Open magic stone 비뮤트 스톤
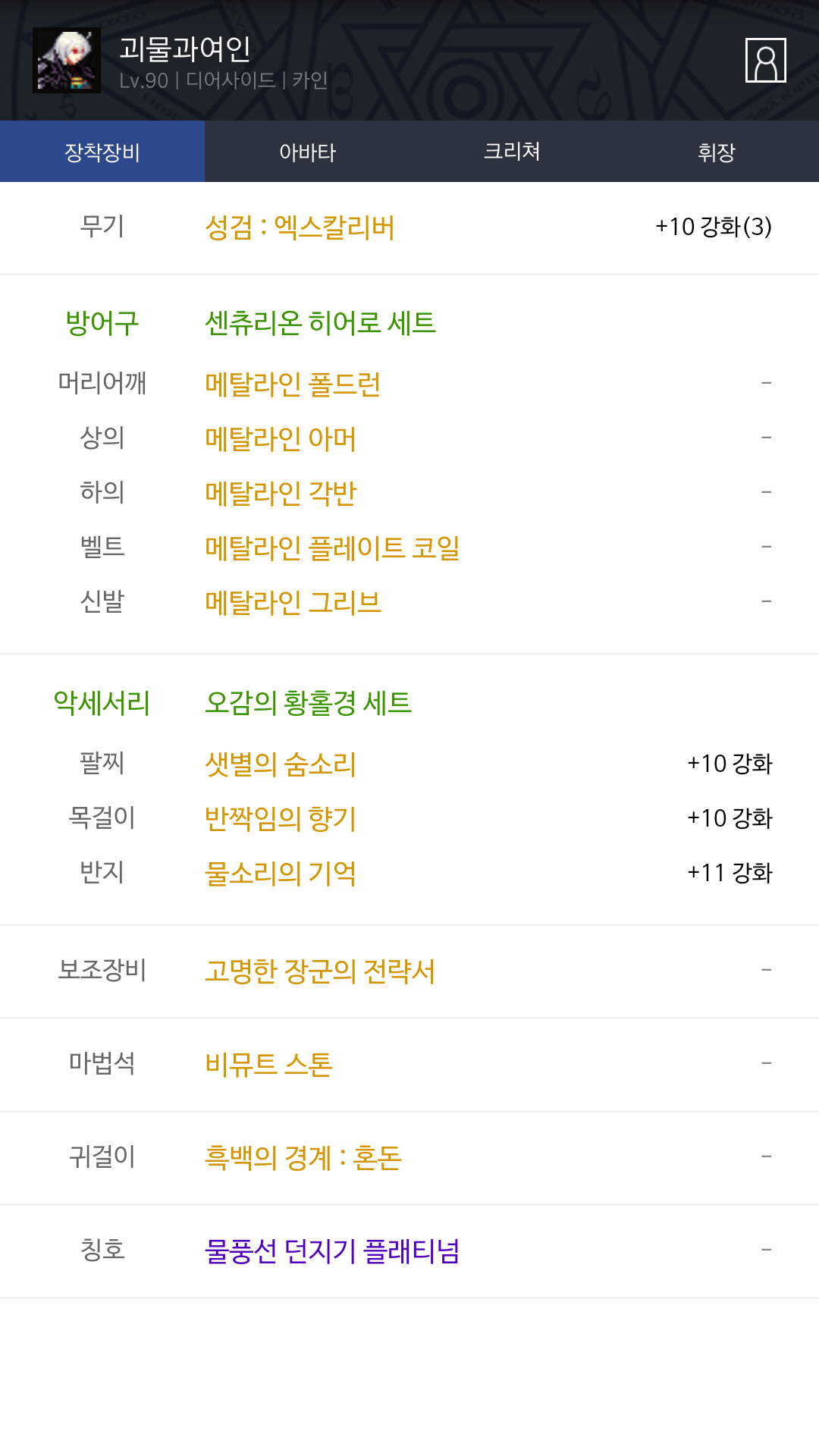The height and width of the screenshot is (1456, 819). tap(268, 1064)
